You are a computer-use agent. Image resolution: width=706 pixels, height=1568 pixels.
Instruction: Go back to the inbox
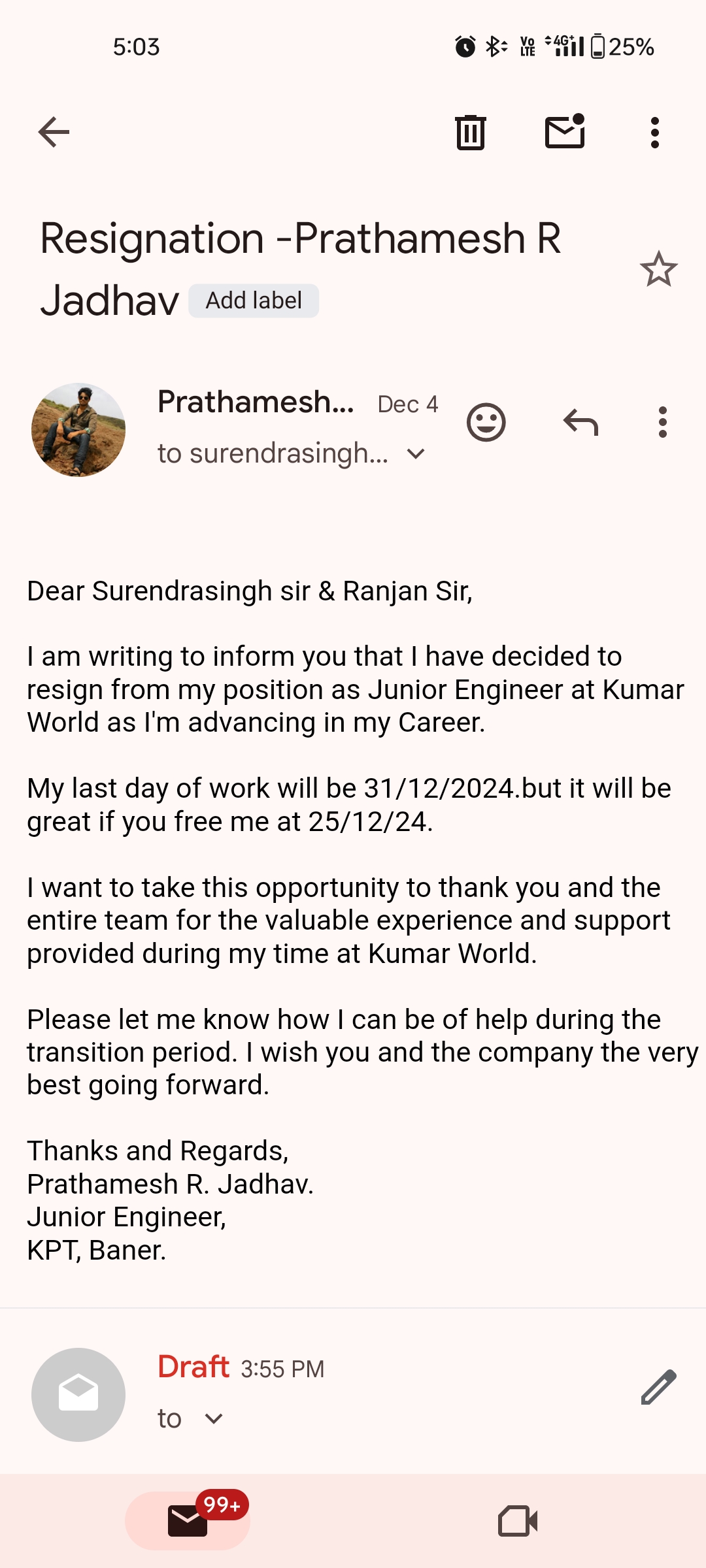(x=54, y=133)
